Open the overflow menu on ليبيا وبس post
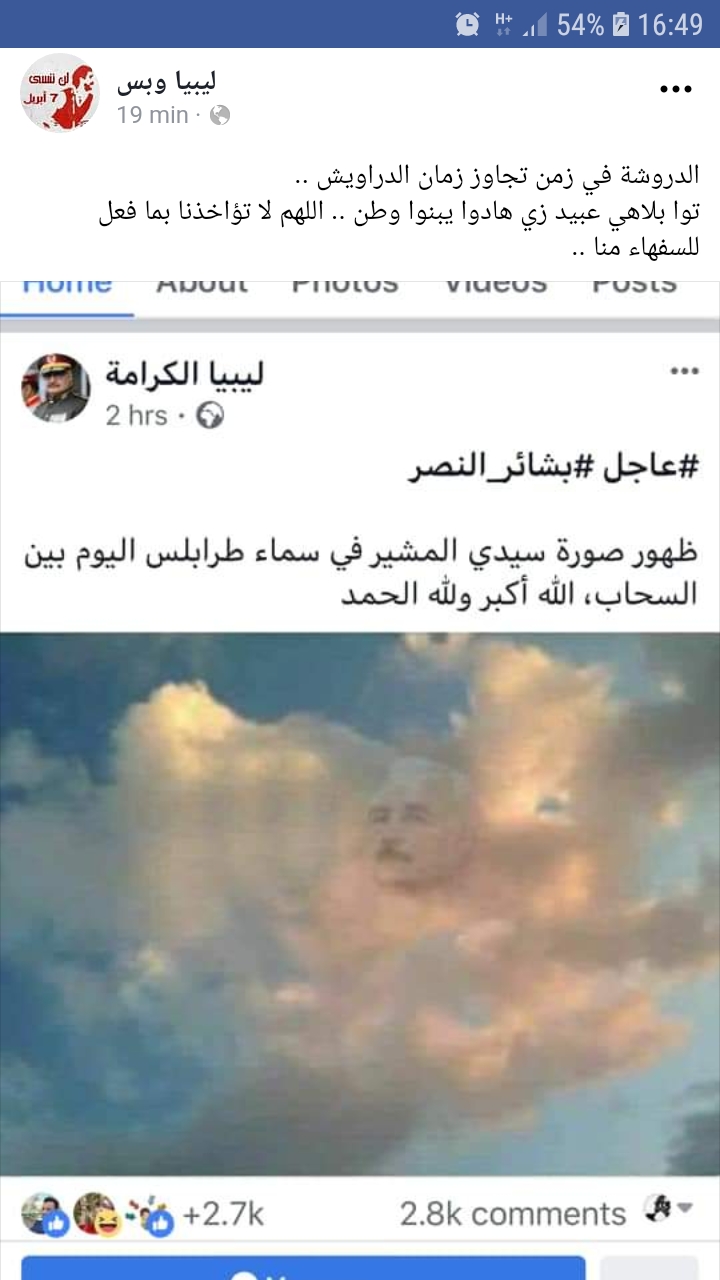This screenshot has width=720, height=1280. point(676,89)
